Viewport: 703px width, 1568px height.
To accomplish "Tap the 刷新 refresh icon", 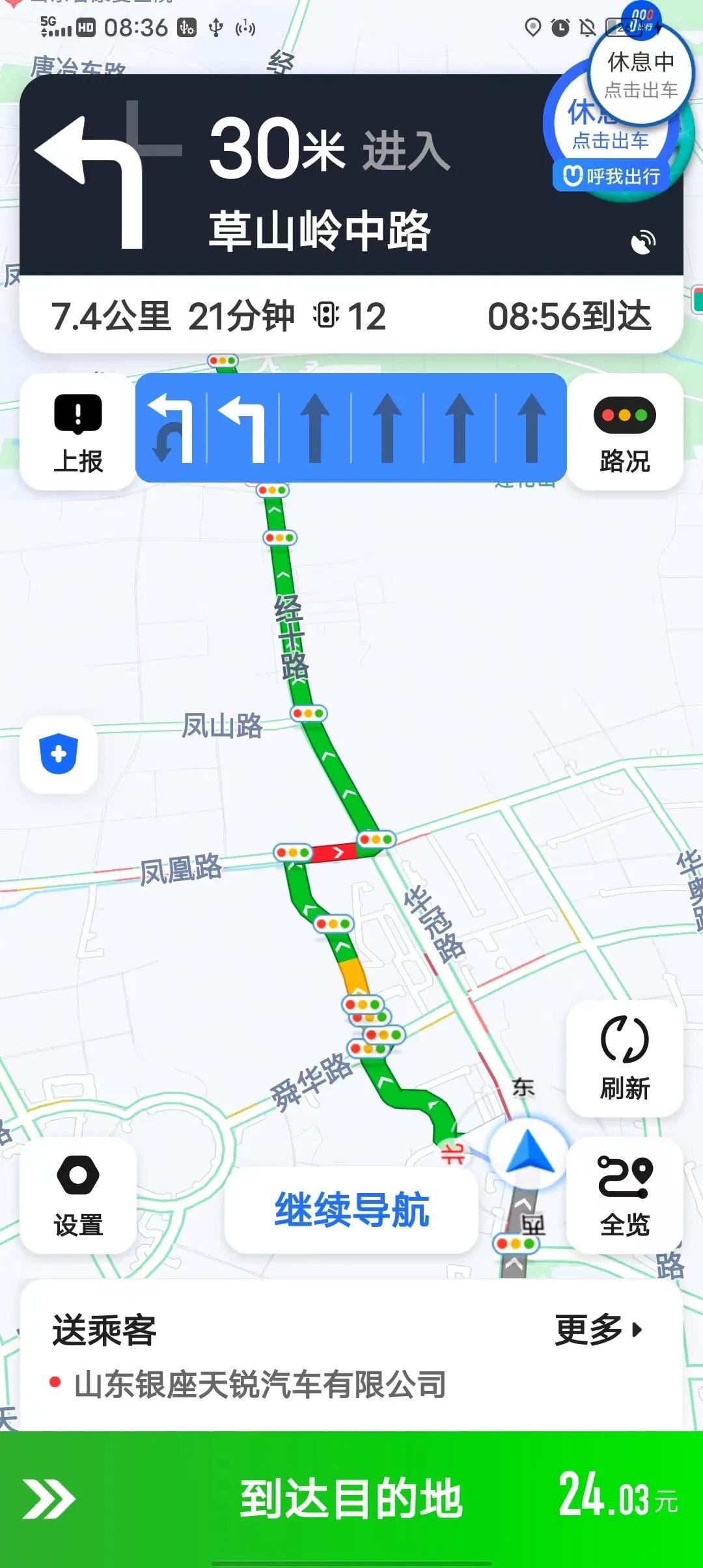I will 624,1039.
